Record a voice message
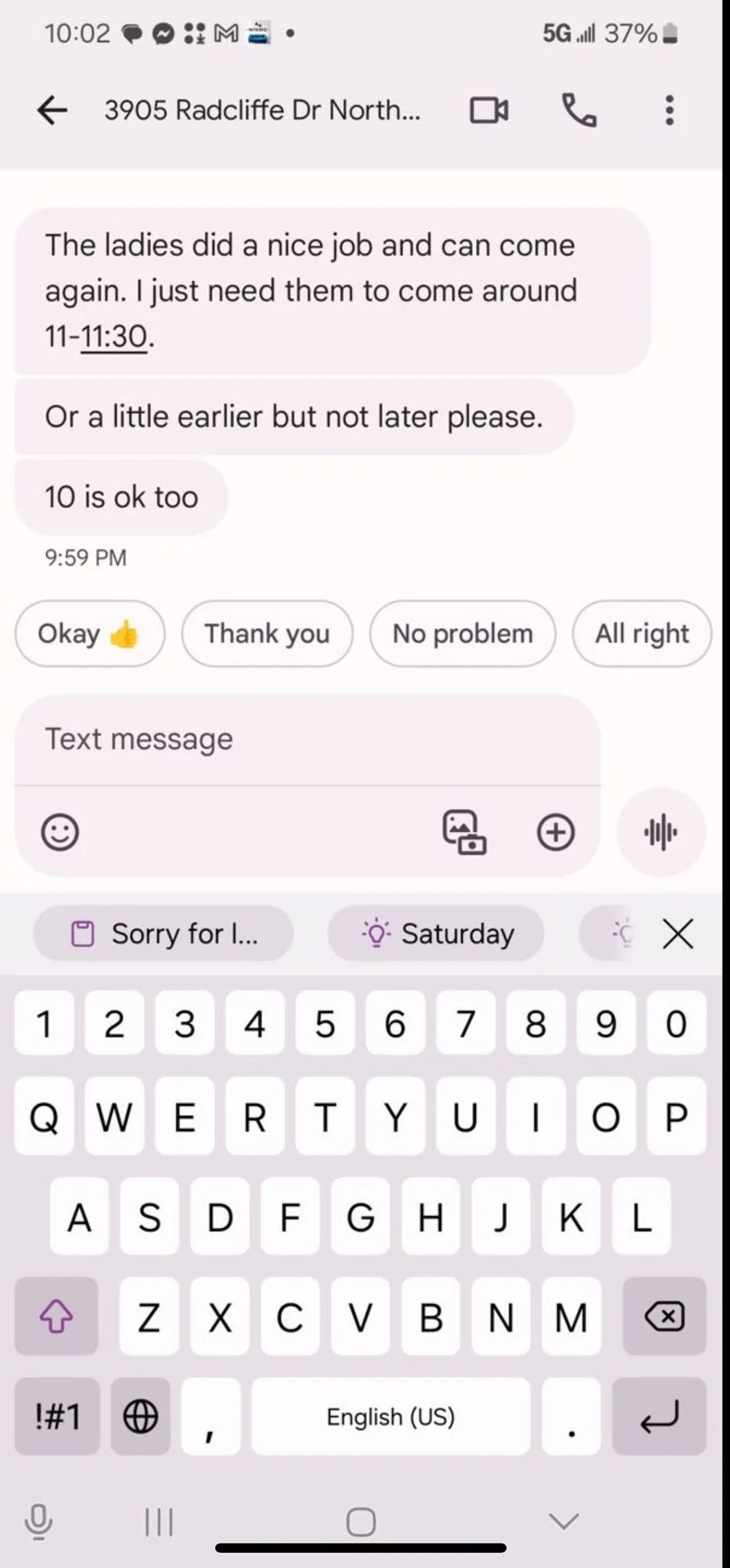730x1568 pixels. [661, 832]
